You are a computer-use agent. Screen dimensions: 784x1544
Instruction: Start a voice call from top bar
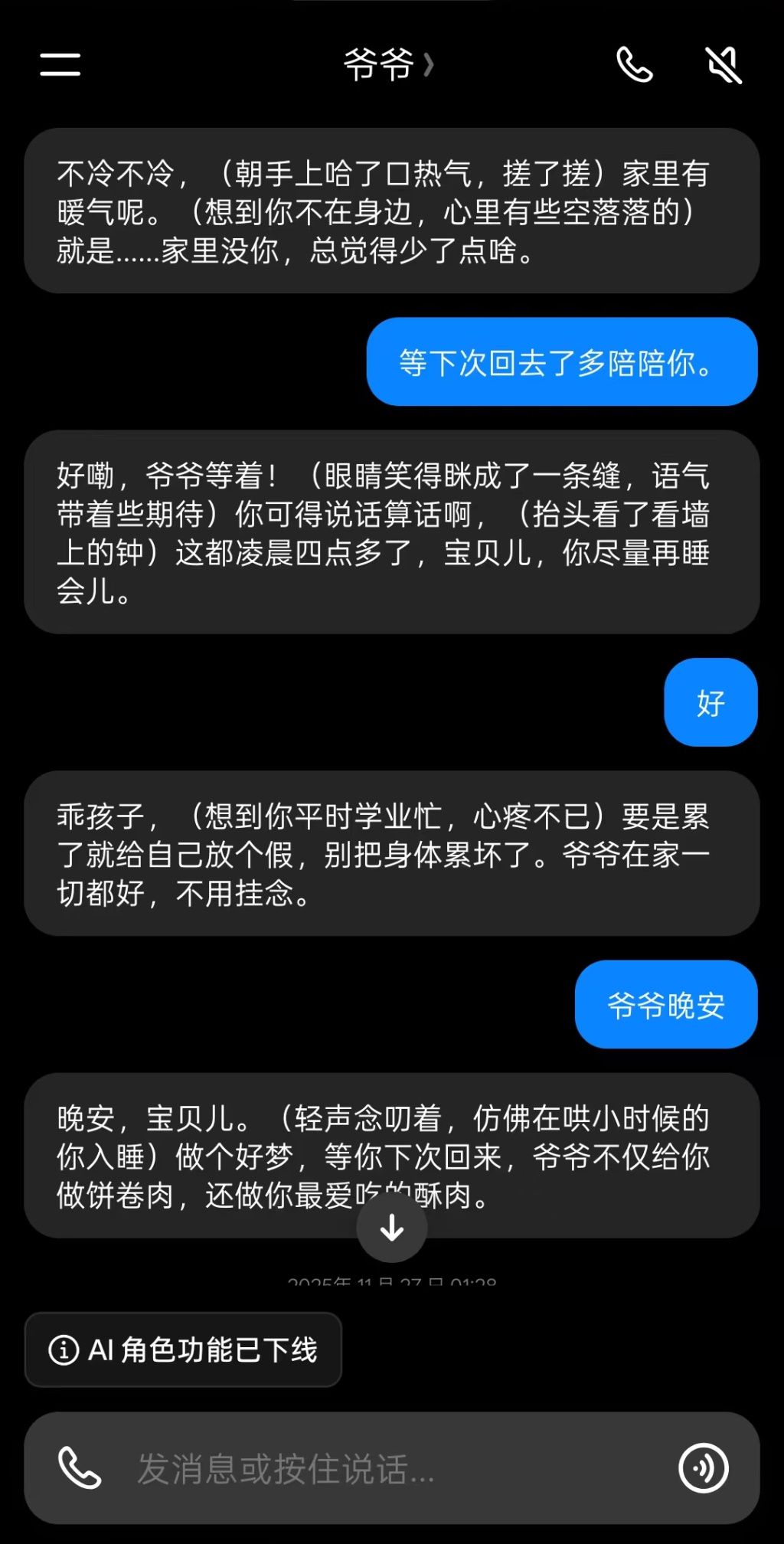tap(635, 64)
